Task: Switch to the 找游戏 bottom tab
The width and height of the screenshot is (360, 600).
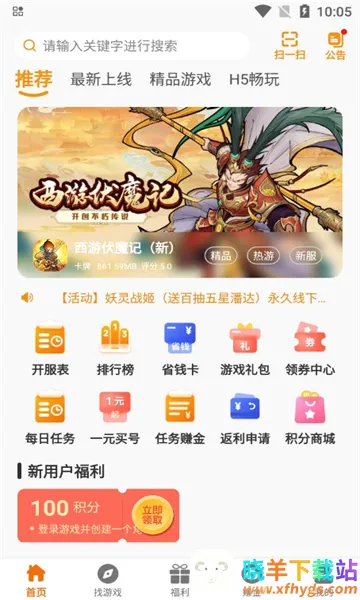Action: (108, 581)
